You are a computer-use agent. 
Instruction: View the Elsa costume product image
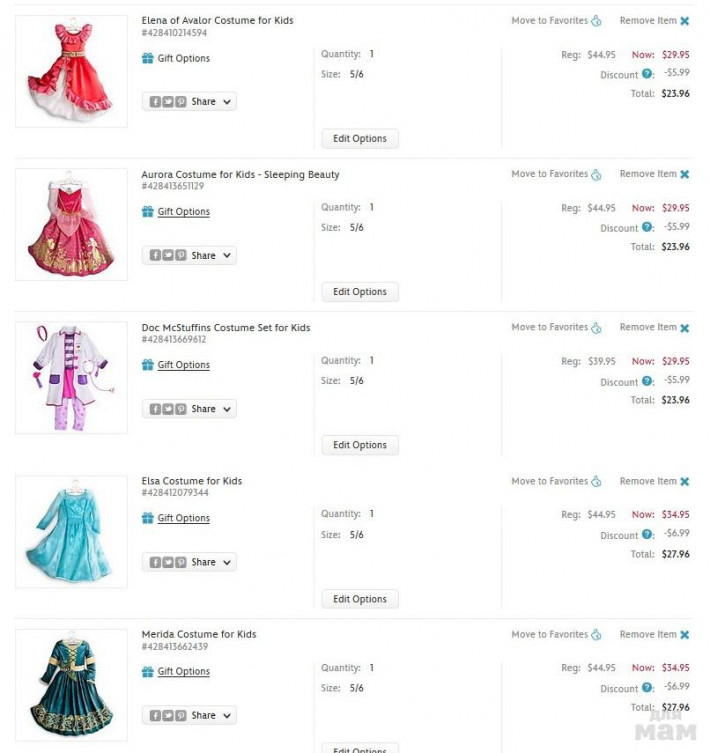[71, 531]
